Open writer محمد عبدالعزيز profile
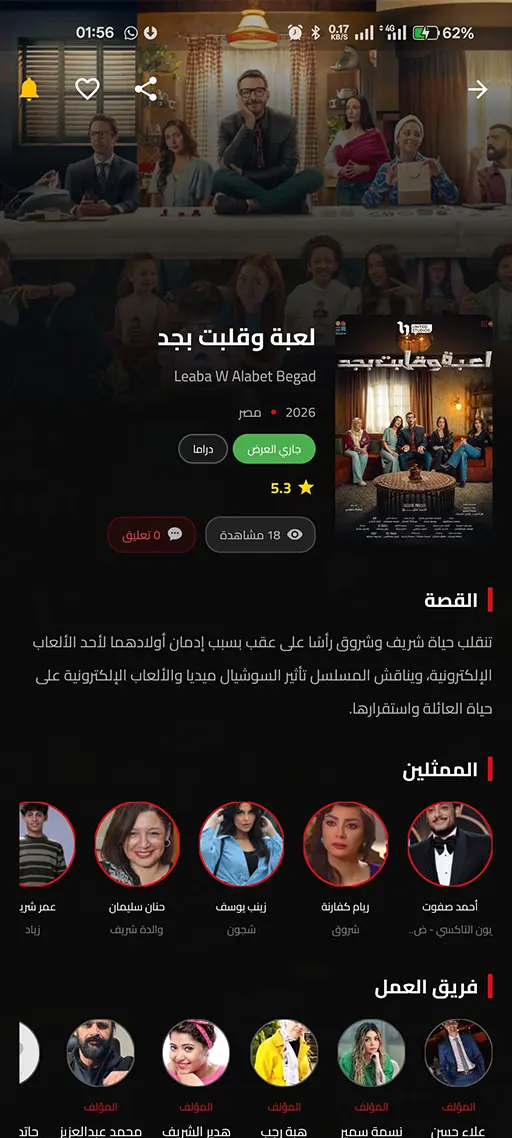Image resolution: width=512 pixels, height=1138 pixels. (x=101, y=1052)
